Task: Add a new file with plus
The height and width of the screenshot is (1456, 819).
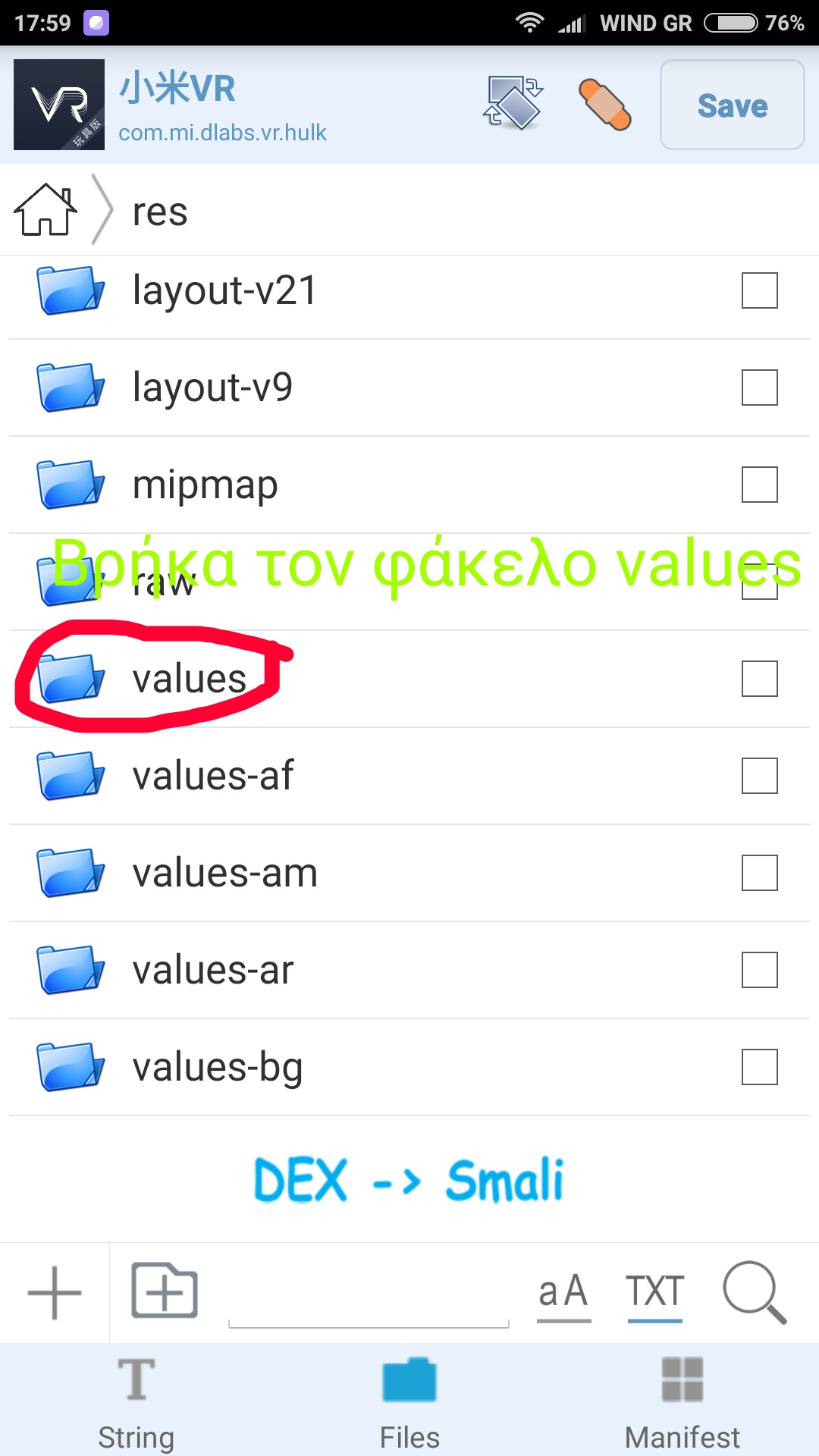Action: pos(55,1292)
